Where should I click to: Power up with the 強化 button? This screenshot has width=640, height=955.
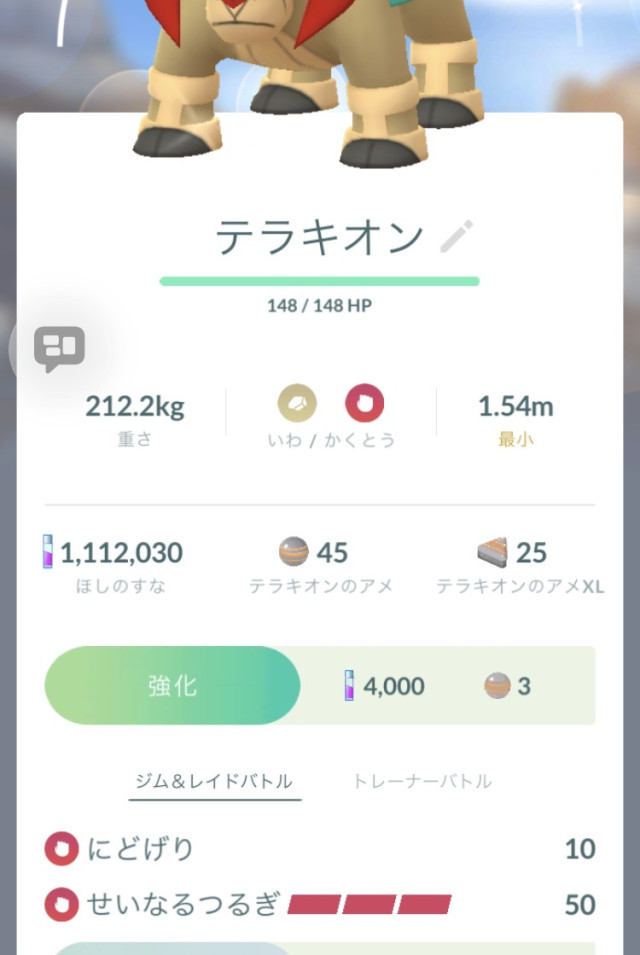click(x=172, y=686)
